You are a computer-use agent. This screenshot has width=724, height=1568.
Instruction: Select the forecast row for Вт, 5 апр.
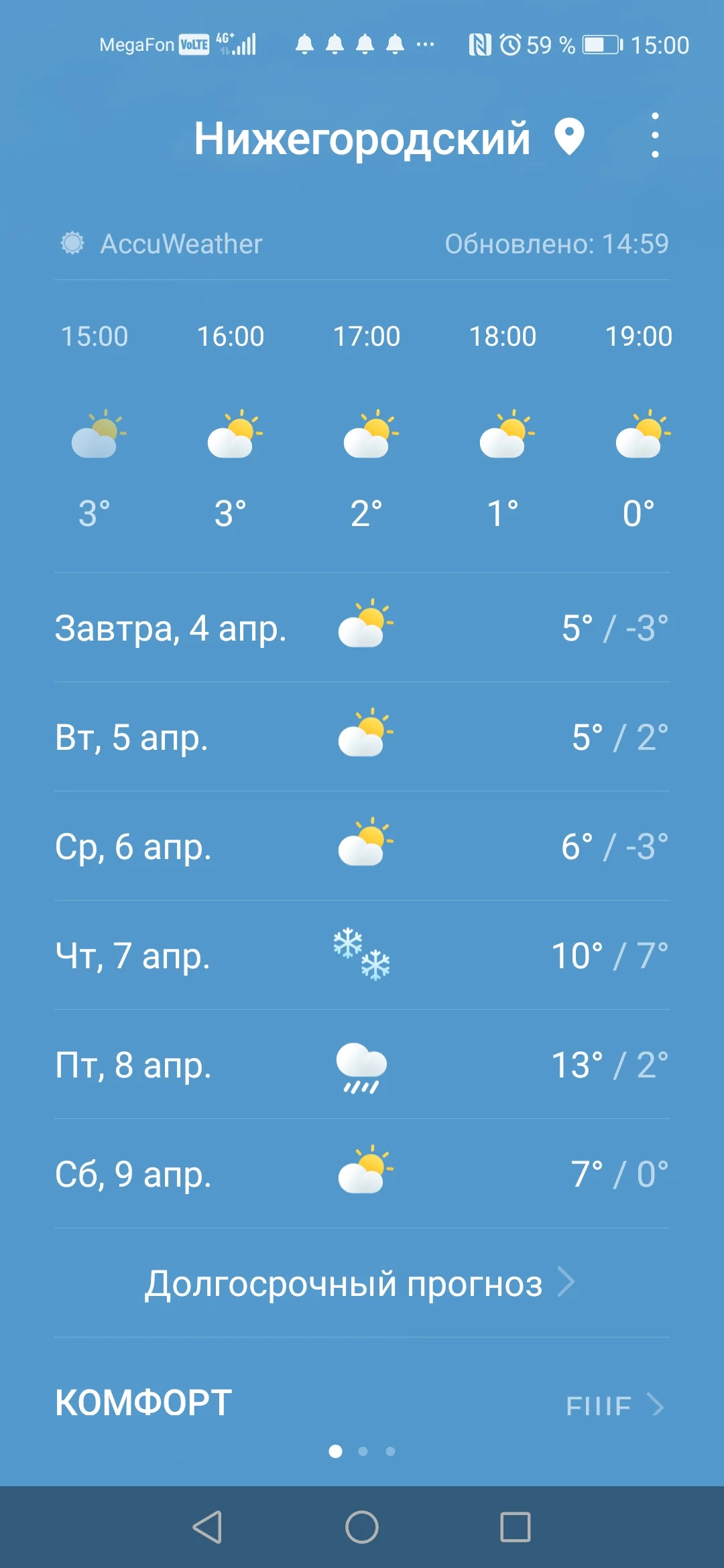pos(362,737)
